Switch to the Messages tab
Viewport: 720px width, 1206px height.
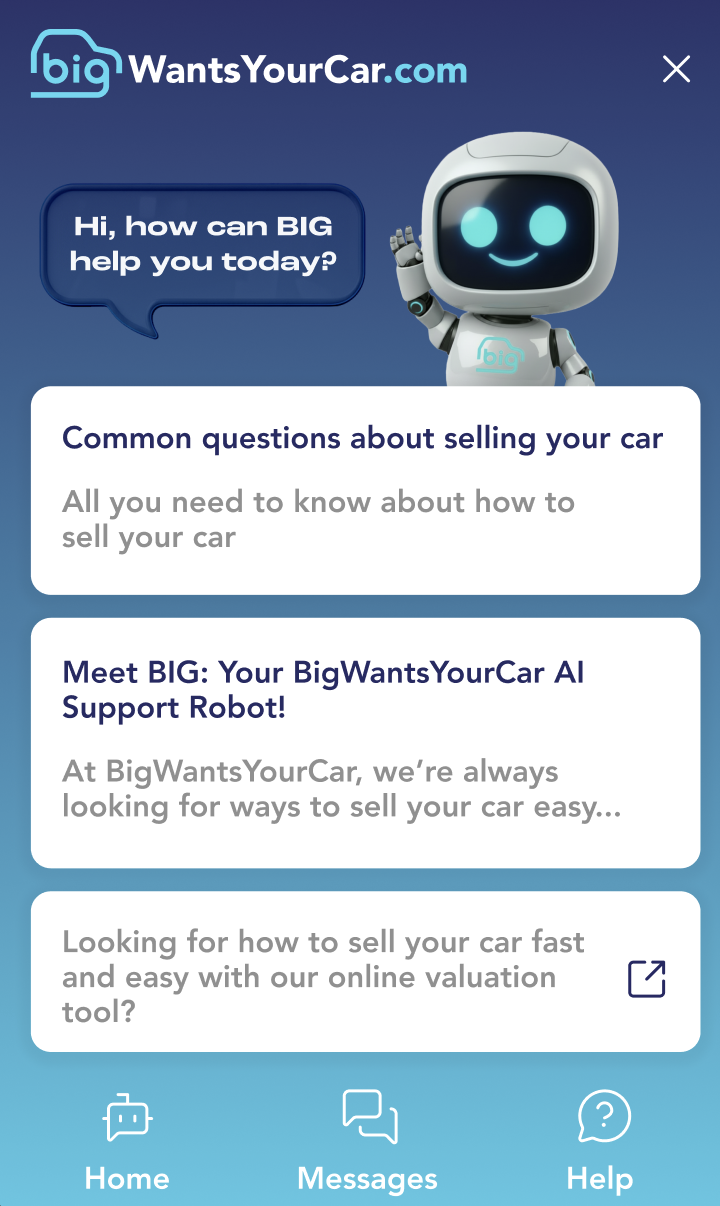pos(368,1141)
